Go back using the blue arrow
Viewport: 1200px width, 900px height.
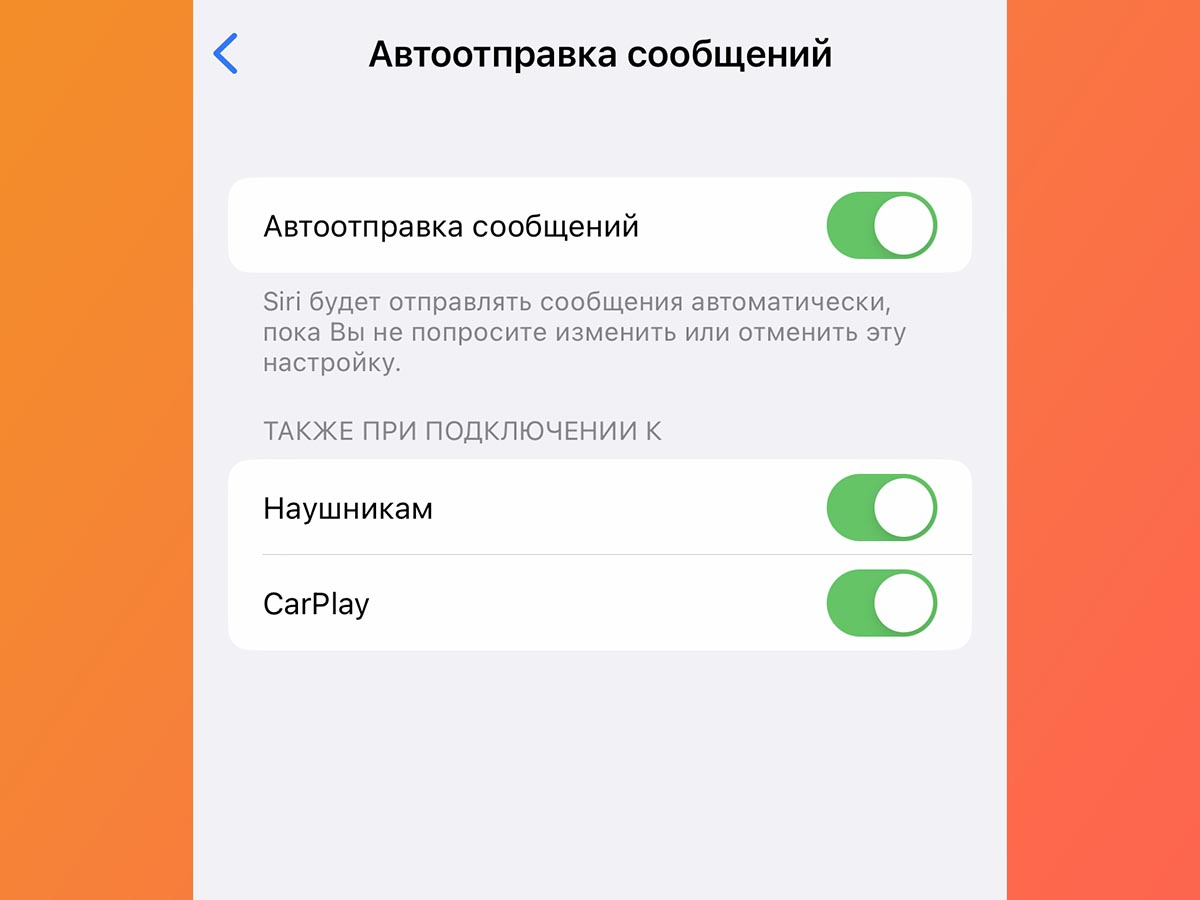[x=226, y=54]
